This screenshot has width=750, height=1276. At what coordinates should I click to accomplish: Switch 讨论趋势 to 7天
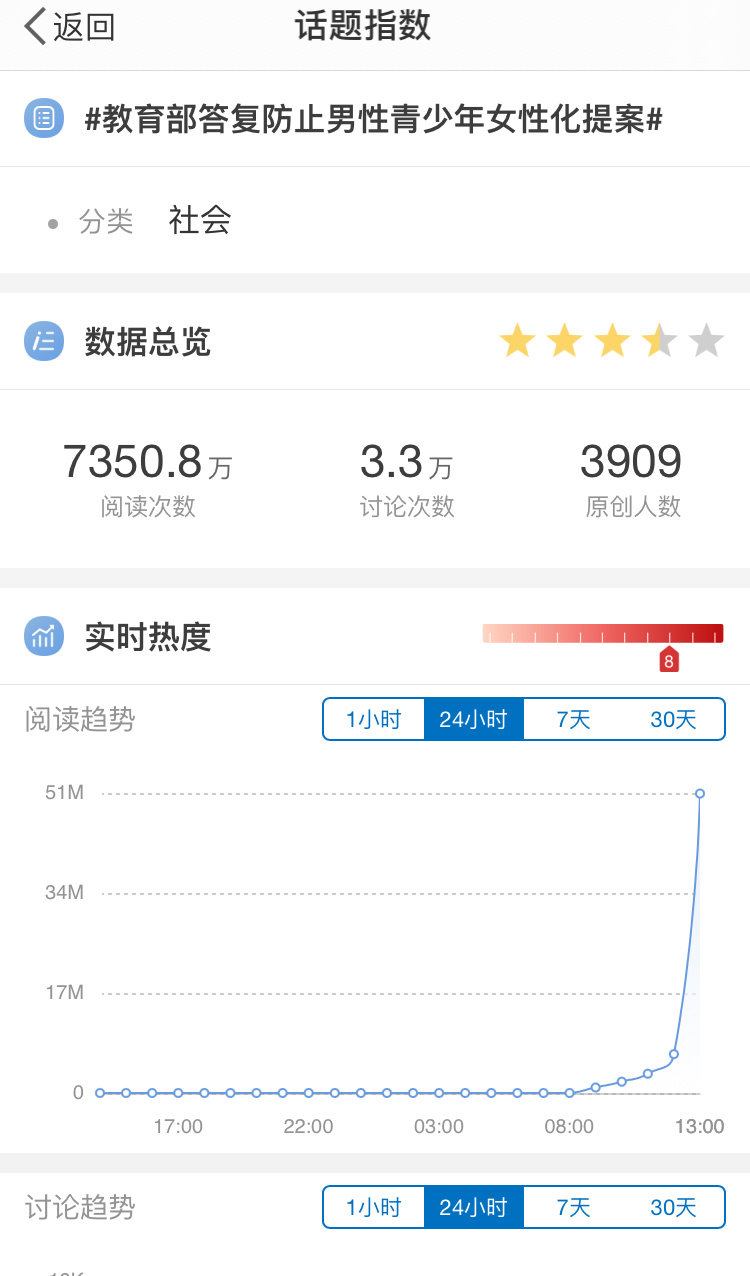click(x=574, y=1207)
